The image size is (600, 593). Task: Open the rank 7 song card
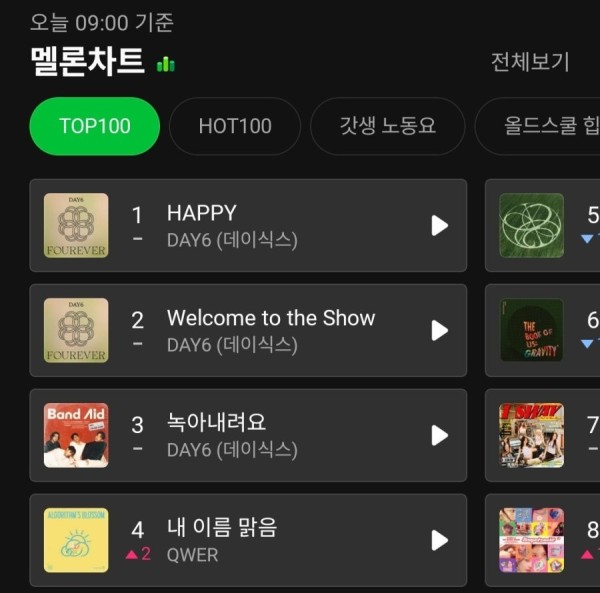click(x=545, y=435)
